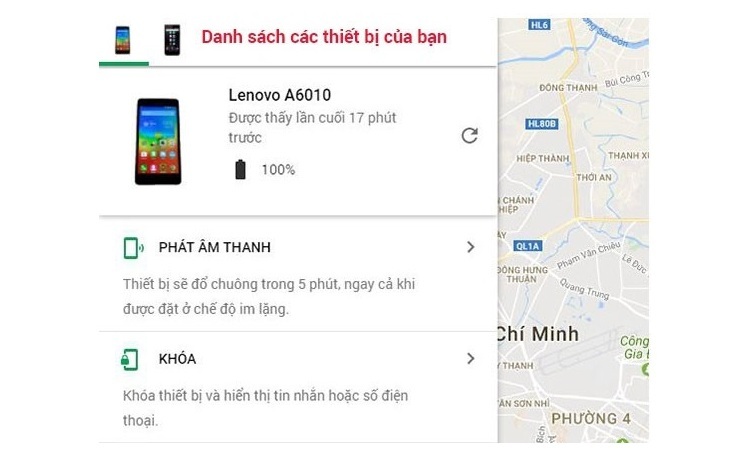
Task: Refresh the Lenovo A6010 location status
Action: tap(469, 136)
